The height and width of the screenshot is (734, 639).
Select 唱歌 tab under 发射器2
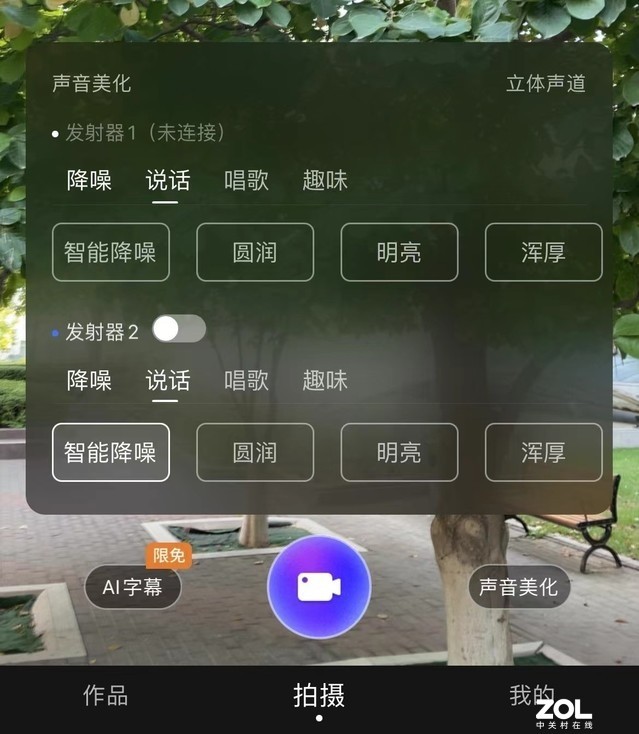pyautogui.click(x=246, y=380)
